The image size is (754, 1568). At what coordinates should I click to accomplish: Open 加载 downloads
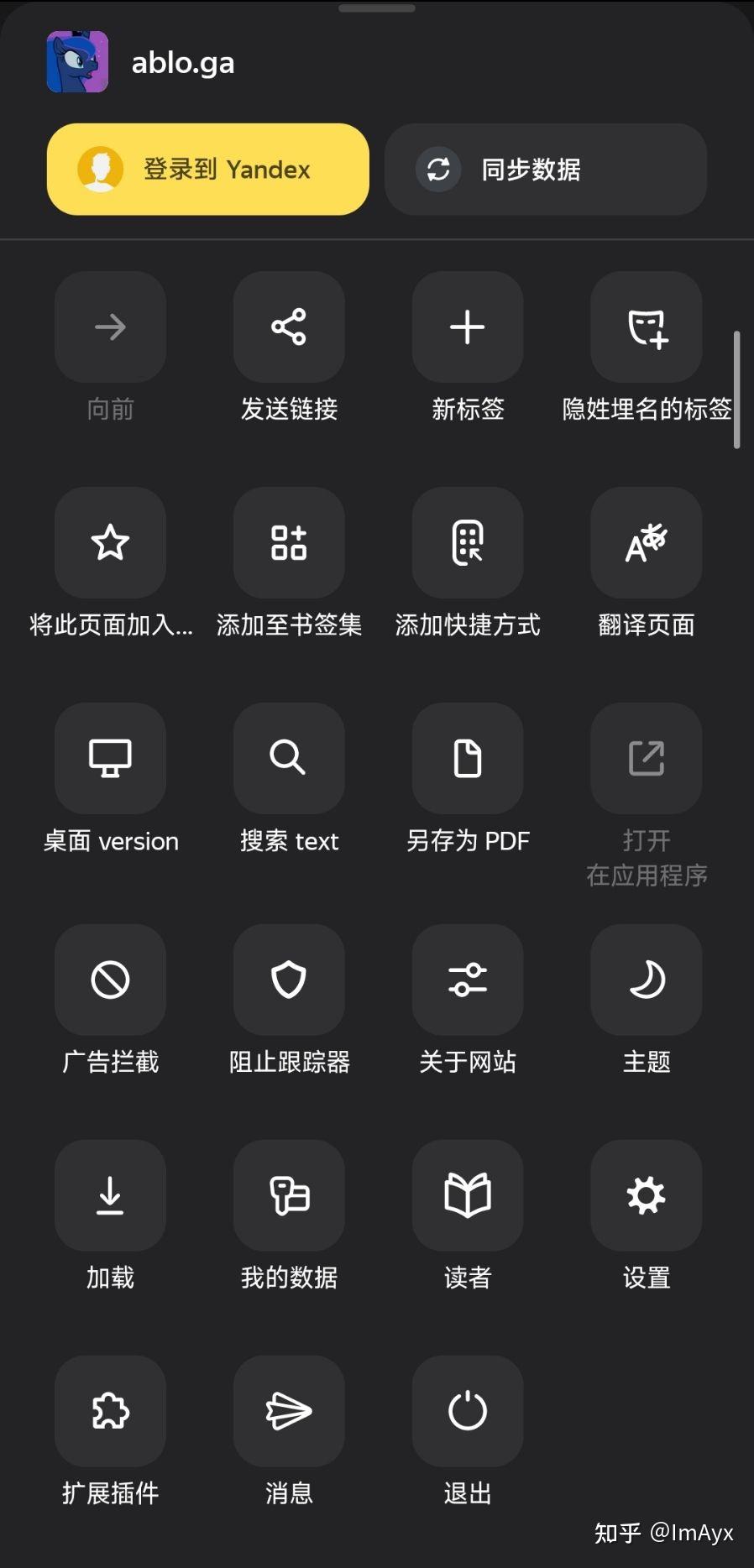[110, 1195]
